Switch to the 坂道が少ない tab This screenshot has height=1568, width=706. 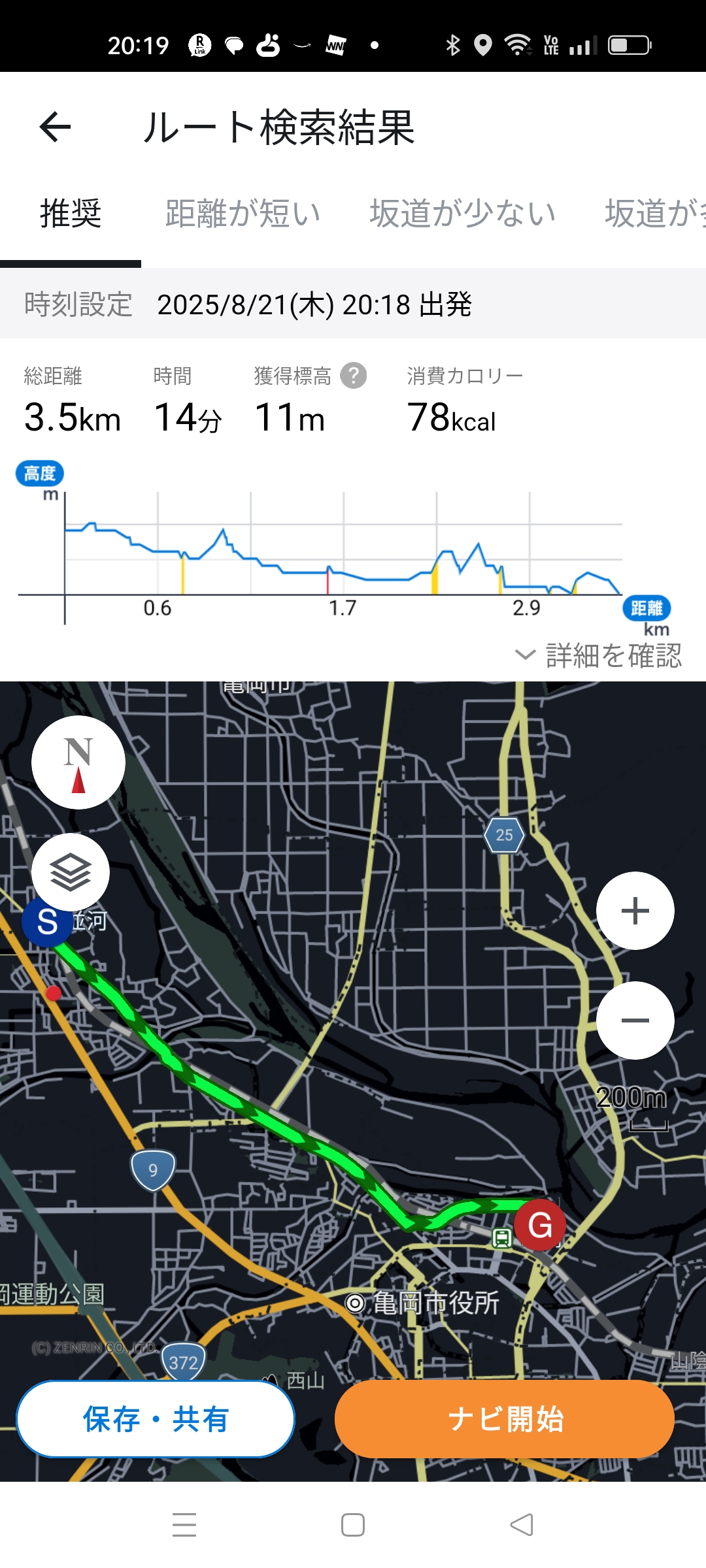pyautogui.click(x=463, y=214)
